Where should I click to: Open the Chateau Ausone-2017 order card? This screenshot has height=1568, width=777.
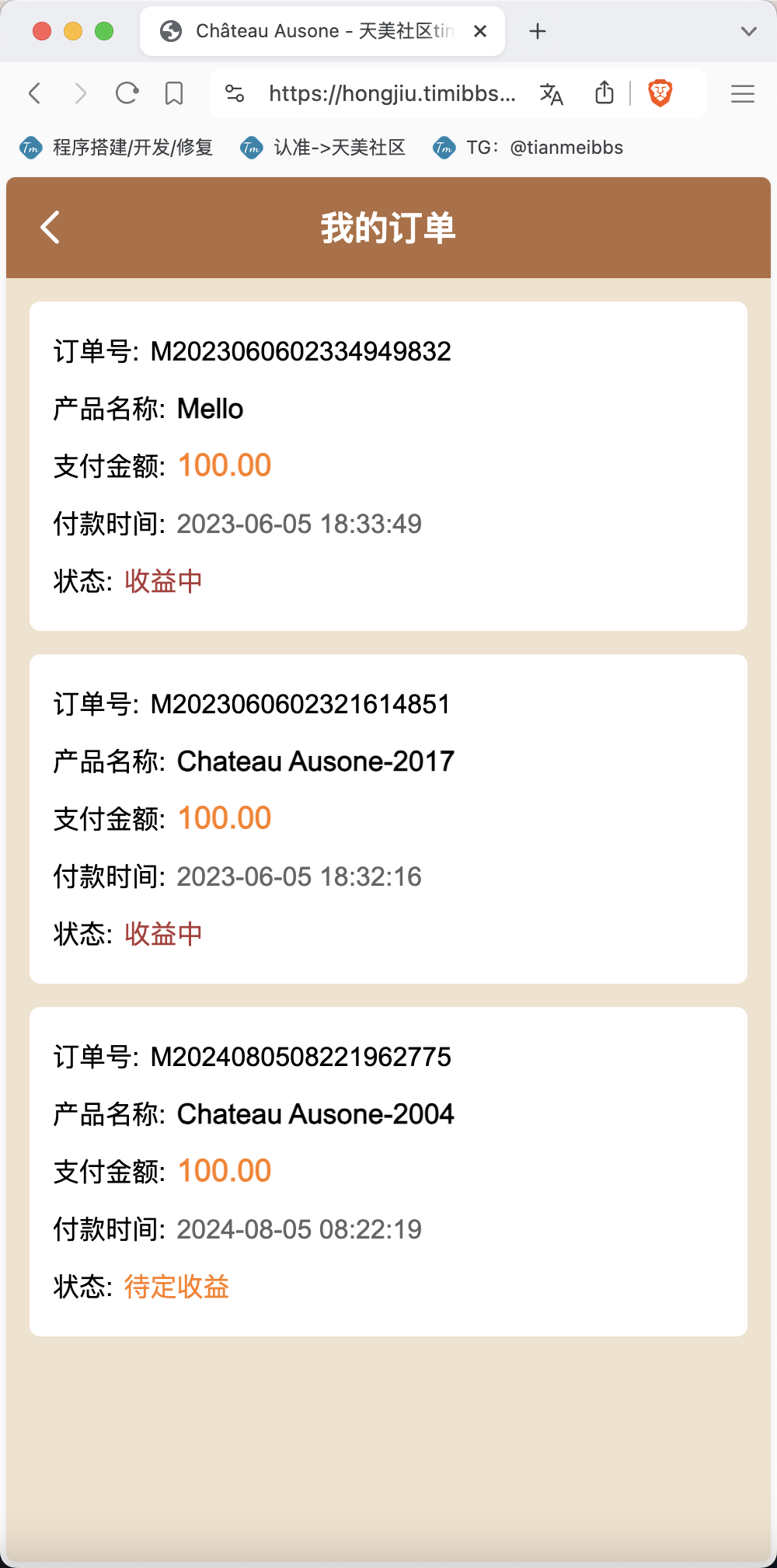tap(388, 819)
